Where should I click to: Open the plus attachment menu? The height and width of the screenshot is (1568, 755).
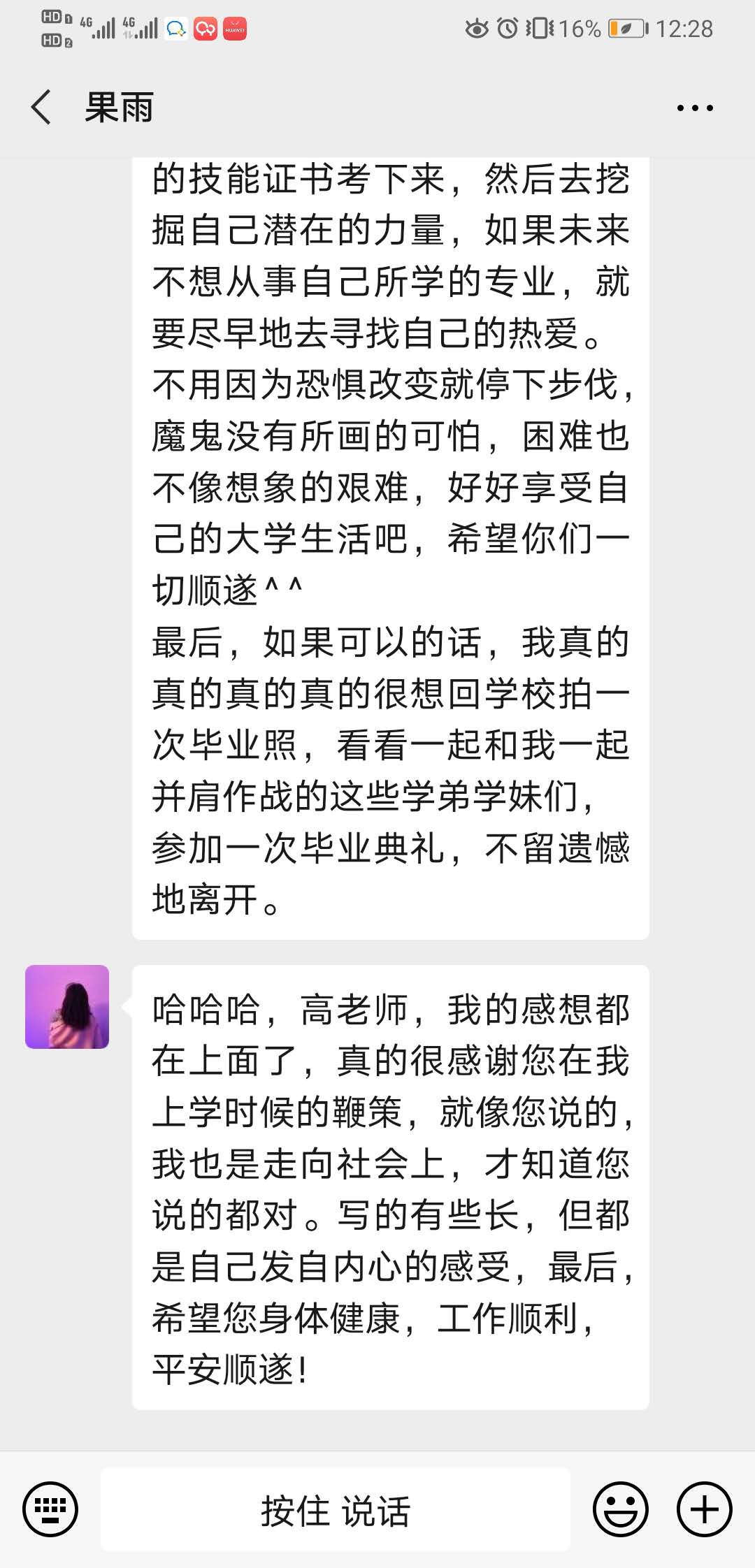704,1509
